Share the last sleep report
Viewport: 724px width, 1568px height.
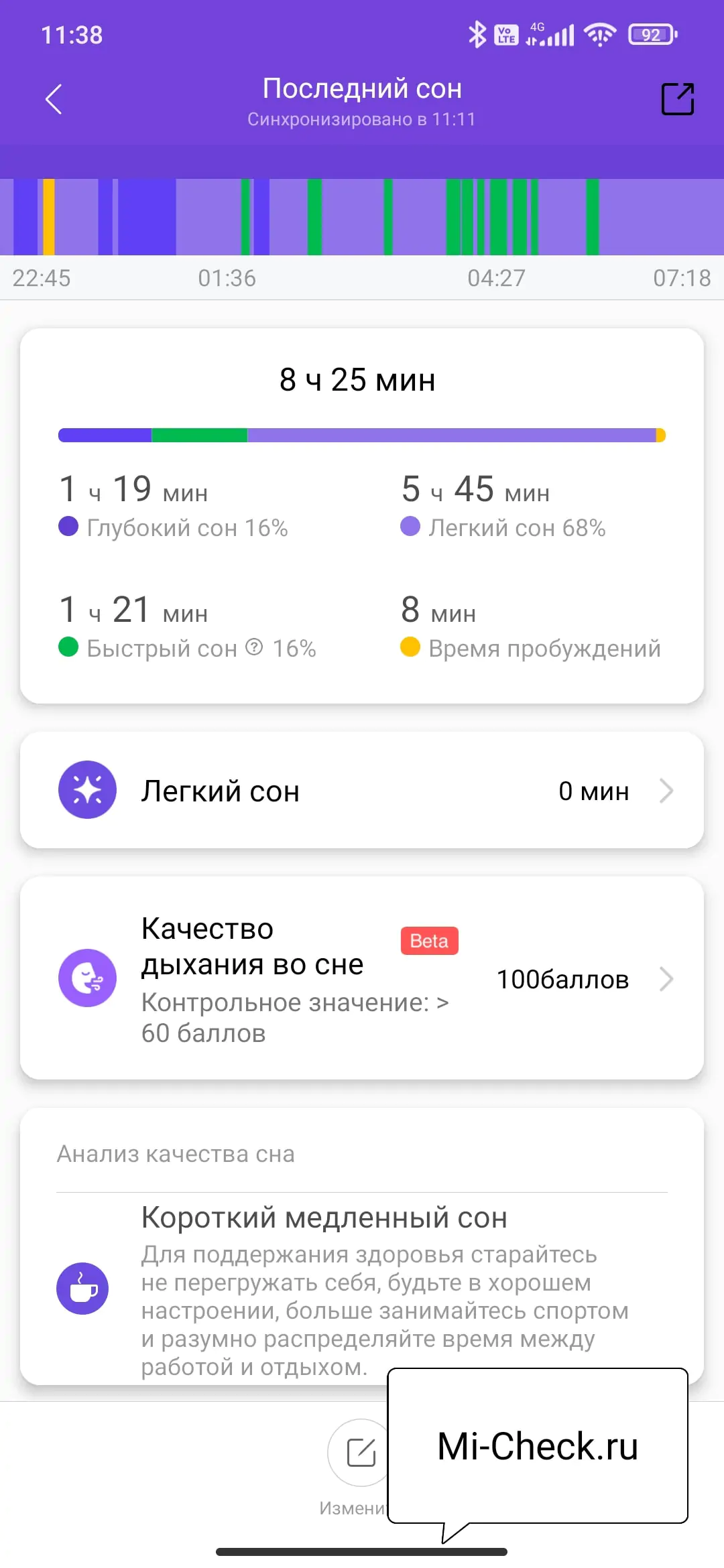click(677, 99)
